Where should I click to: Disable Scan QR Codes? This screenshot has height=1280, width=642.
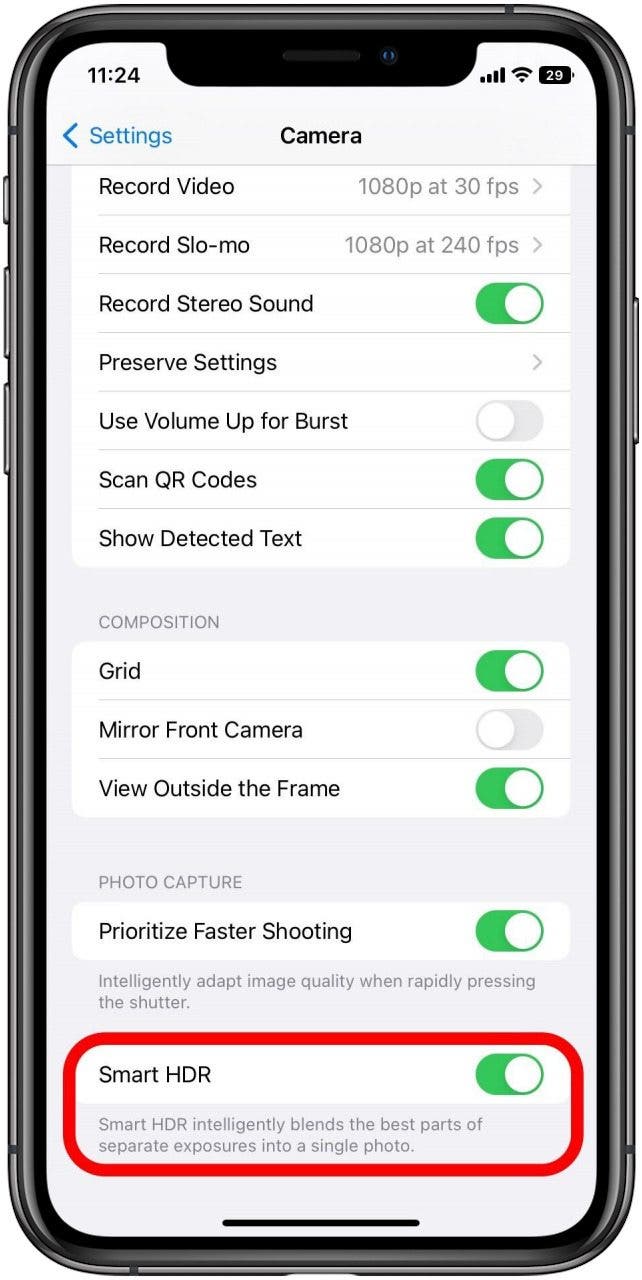[x=509, y=480]
